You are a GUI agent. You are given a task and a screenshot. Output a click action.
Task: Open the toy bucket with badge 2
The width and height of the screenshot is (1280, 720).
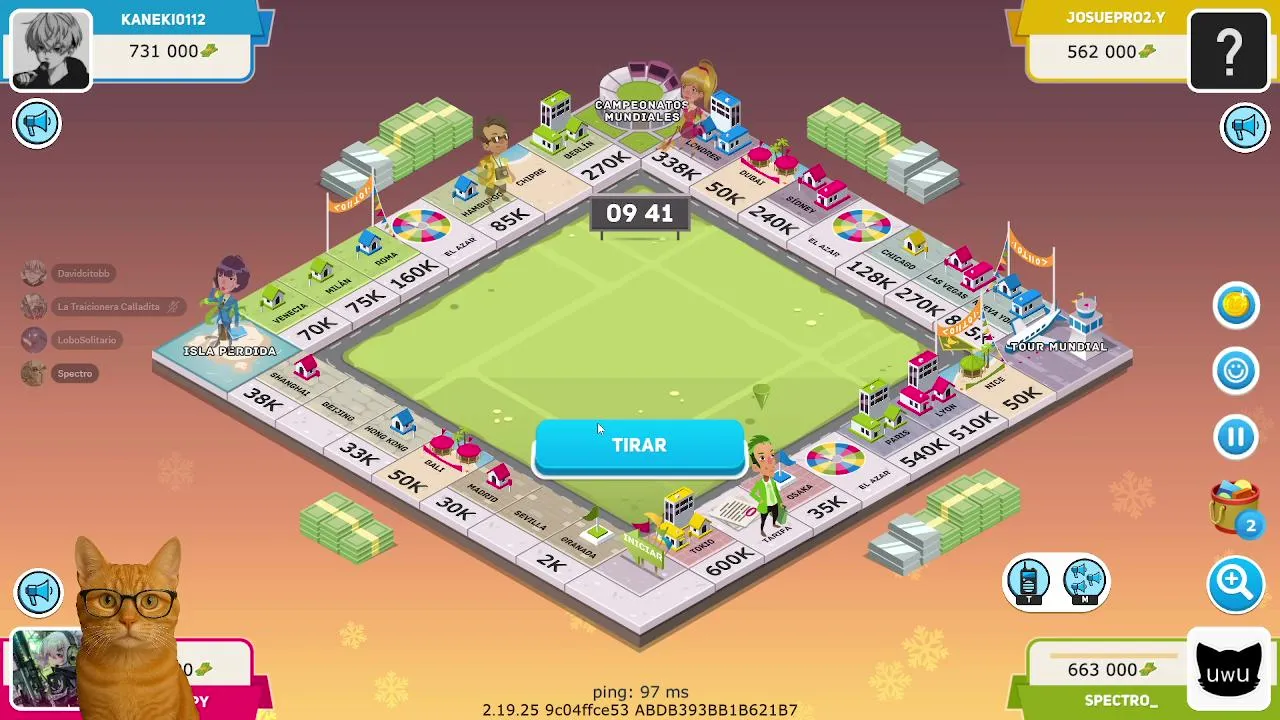(x=1236, y=506)
